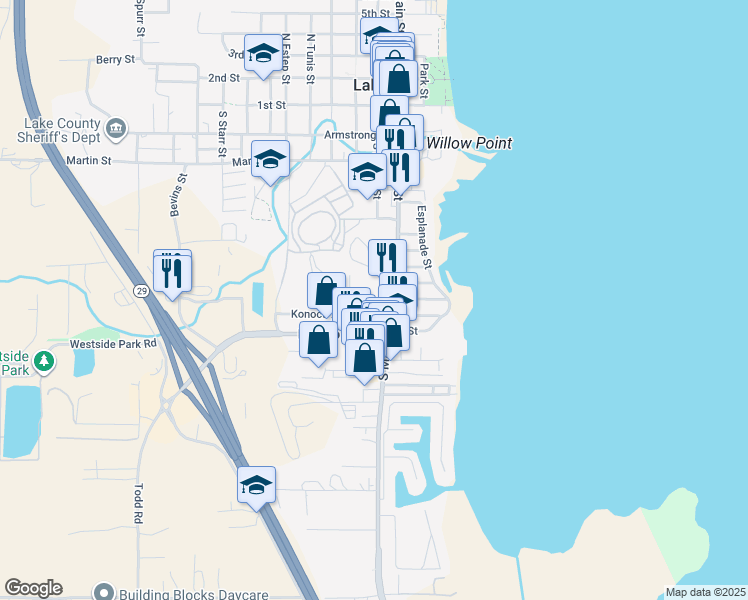Open the restaurant marker near Esplanade St
The height and width of the screenshot is (600, 748).
[x=387, y=257]
